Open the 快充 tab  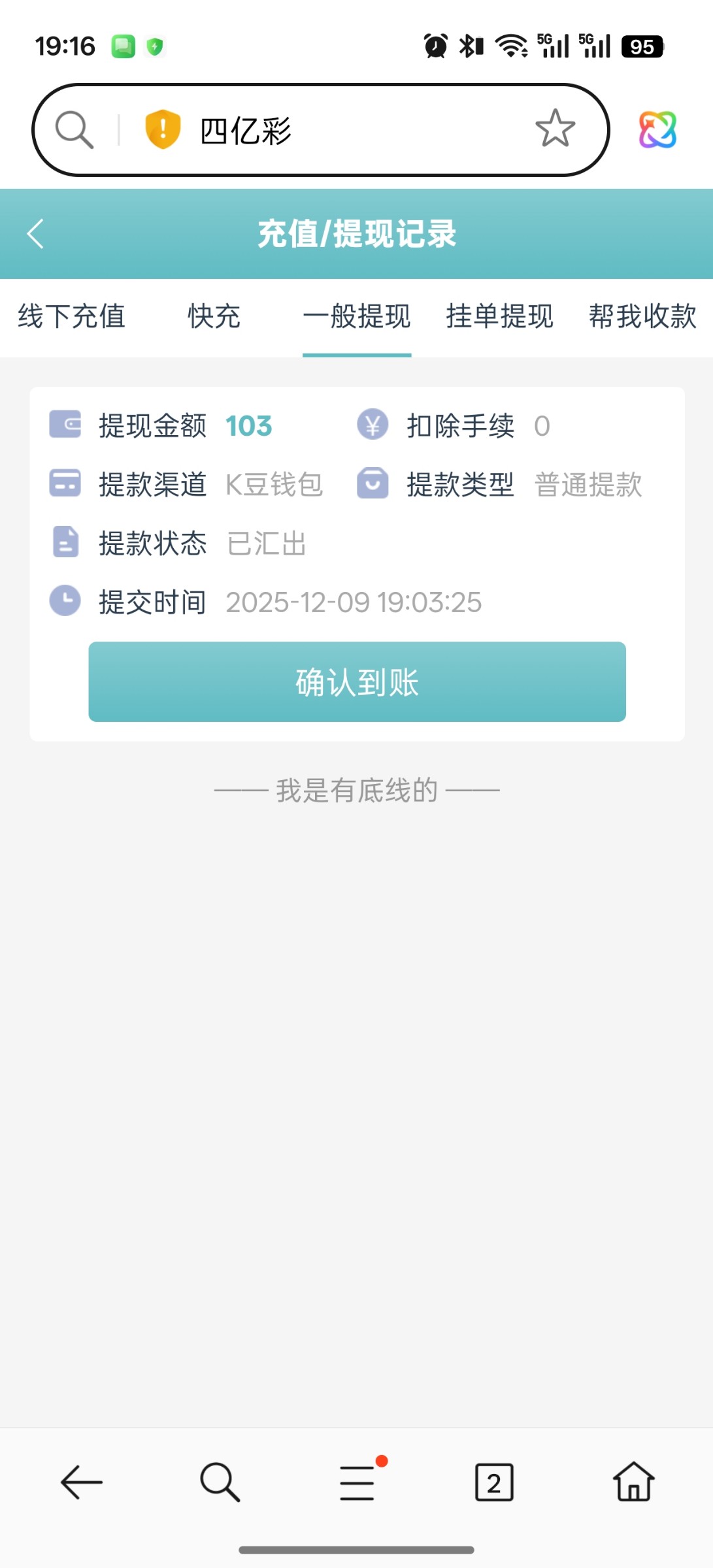point(214,318)
